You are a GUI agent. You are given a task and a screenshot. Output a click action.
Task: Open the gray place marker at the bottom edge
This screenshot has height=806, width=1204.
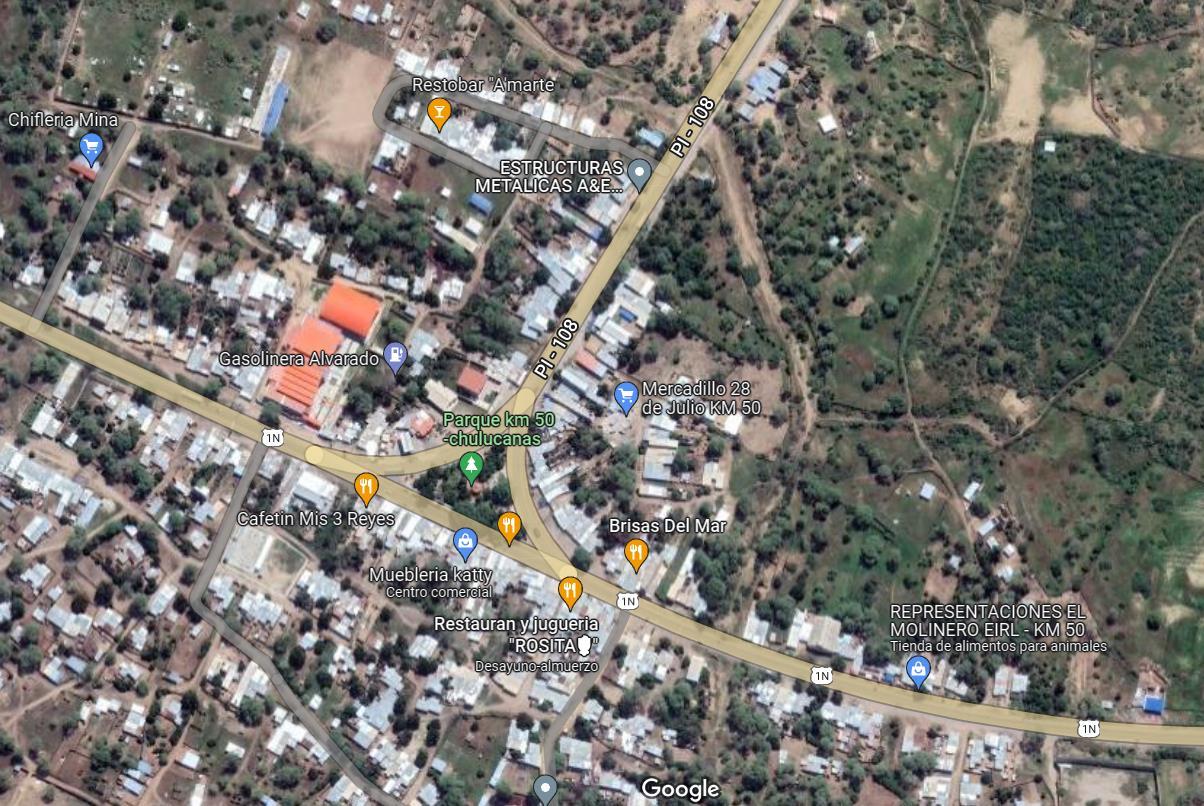click(545, 789)
